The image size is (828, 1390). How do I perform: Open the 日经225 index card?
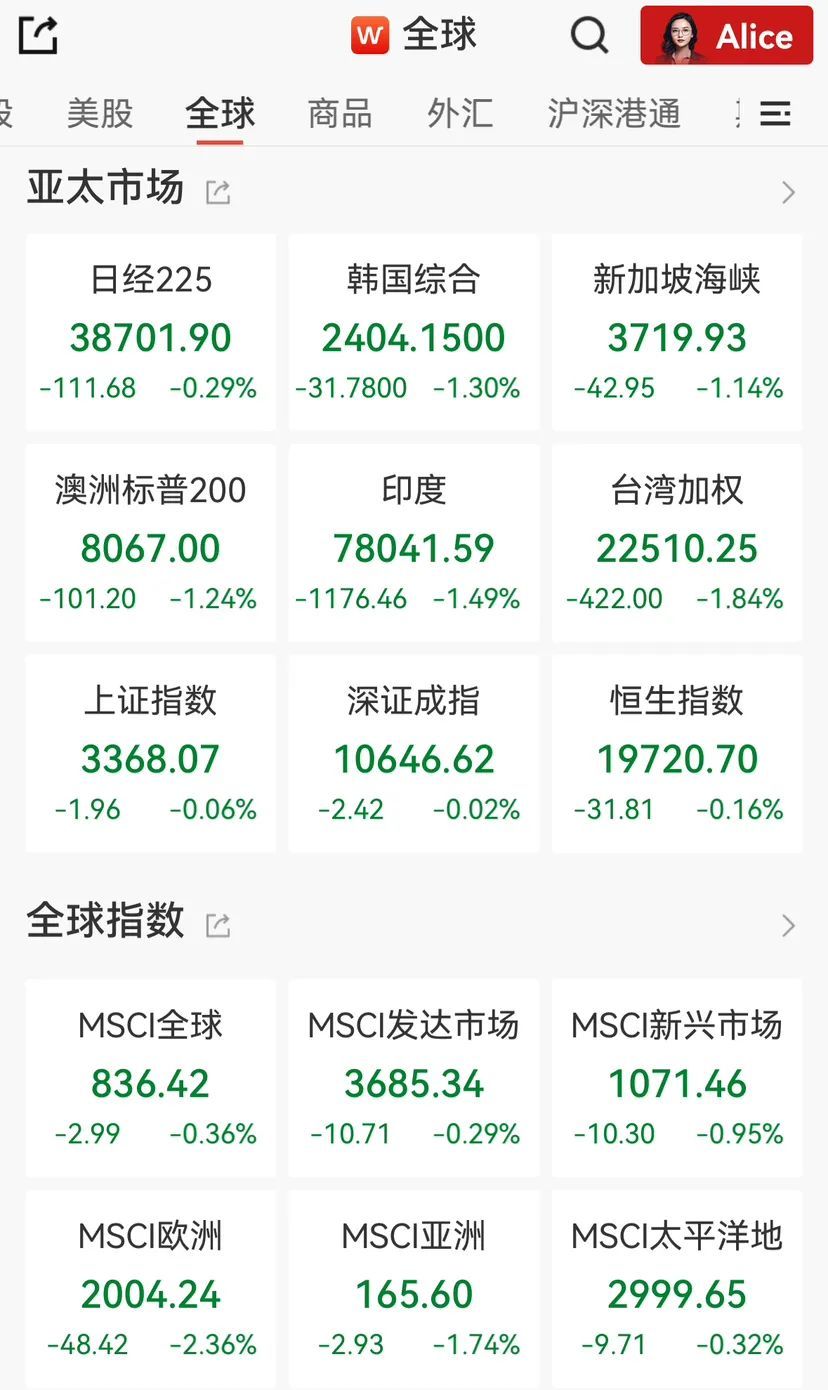click(x=151, y=333)
